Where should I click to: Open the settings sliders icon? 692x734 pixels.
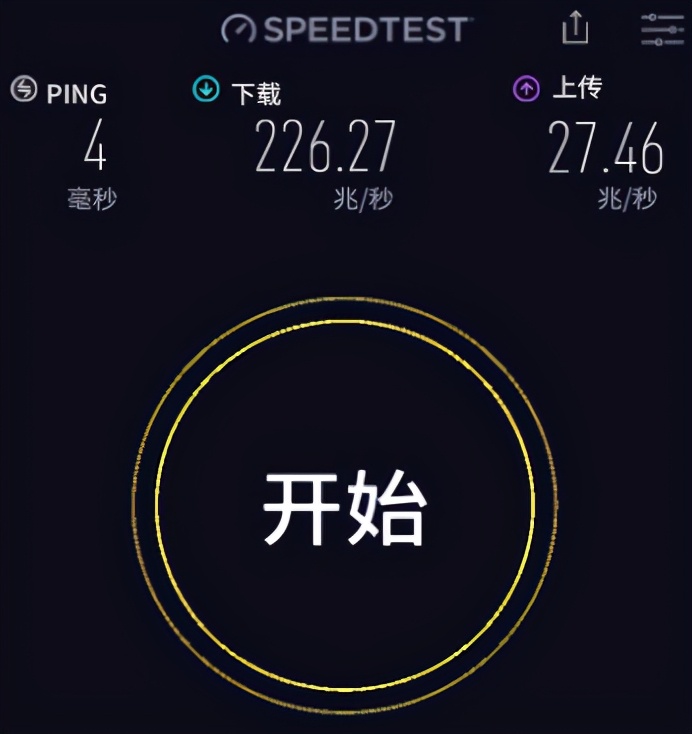tap(662, 29)
